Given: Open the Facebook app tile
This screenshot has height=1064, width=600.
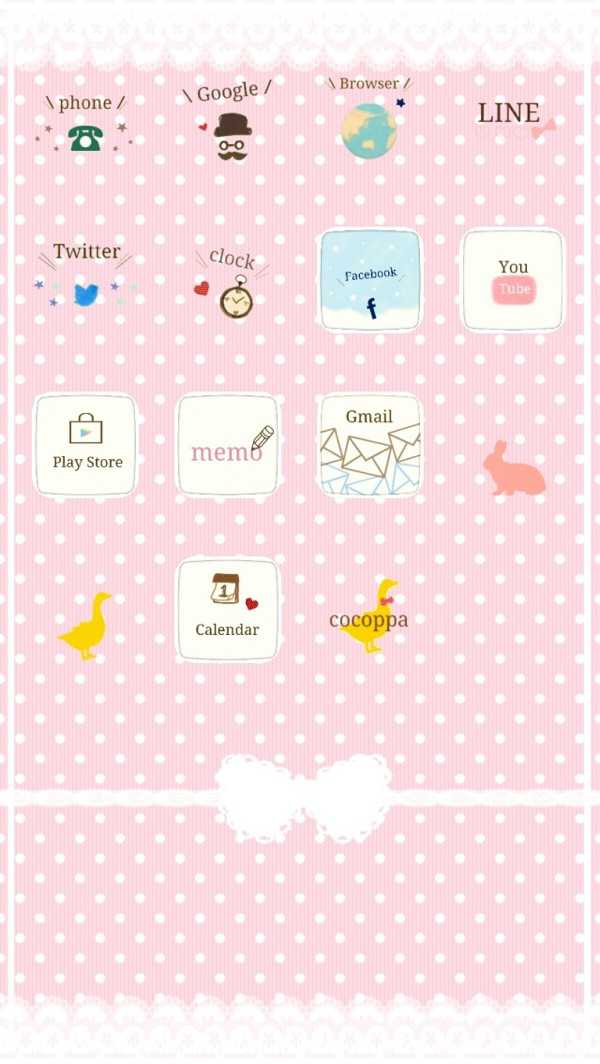Looking at the screenshot, I should pos(371,280).
